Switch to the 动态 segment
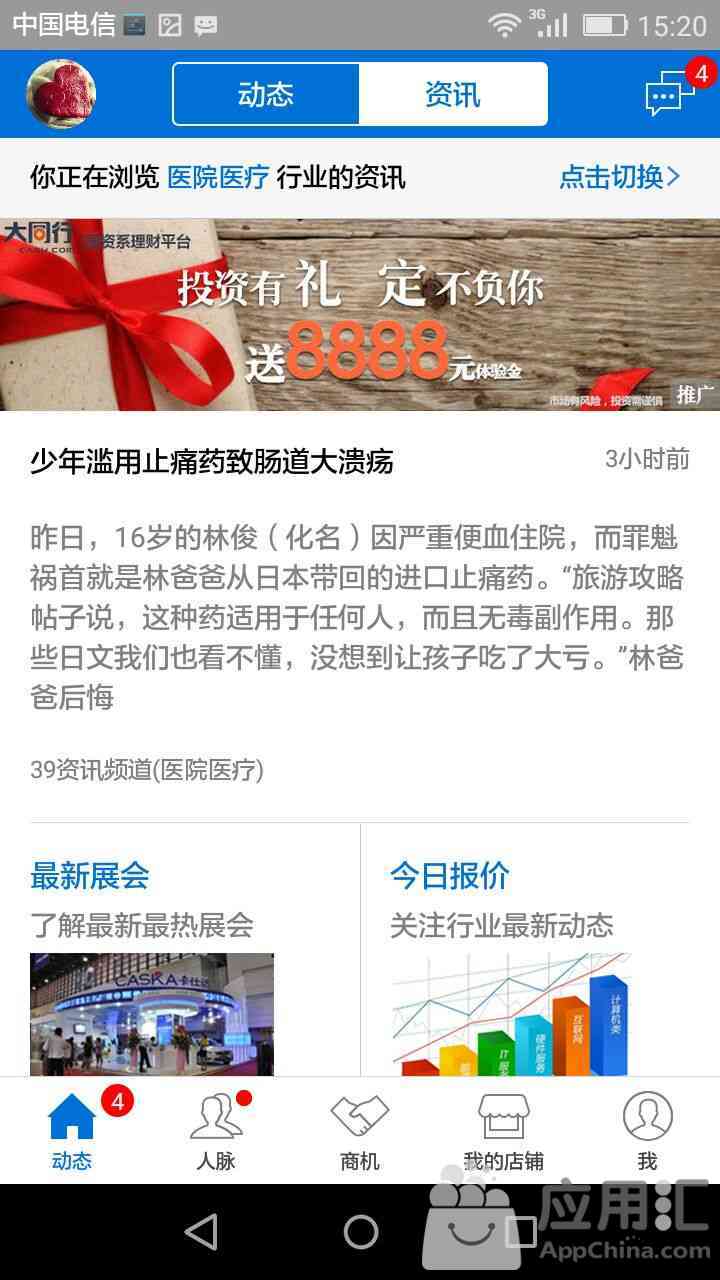The image size is (720, 1280). point(266,95)
